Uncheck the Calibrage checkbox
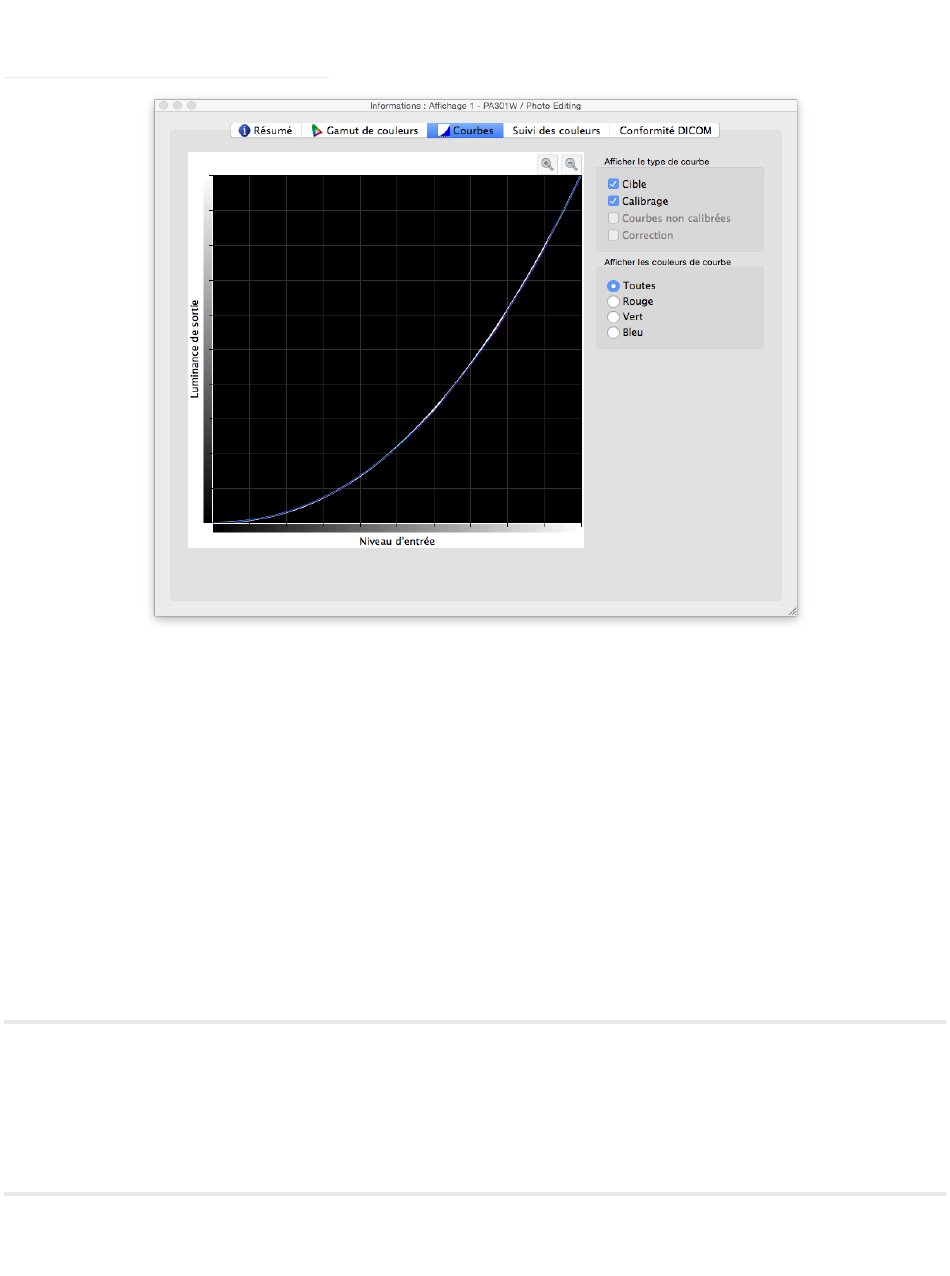Screen dimensions: 950x1276 pos(613,201)
